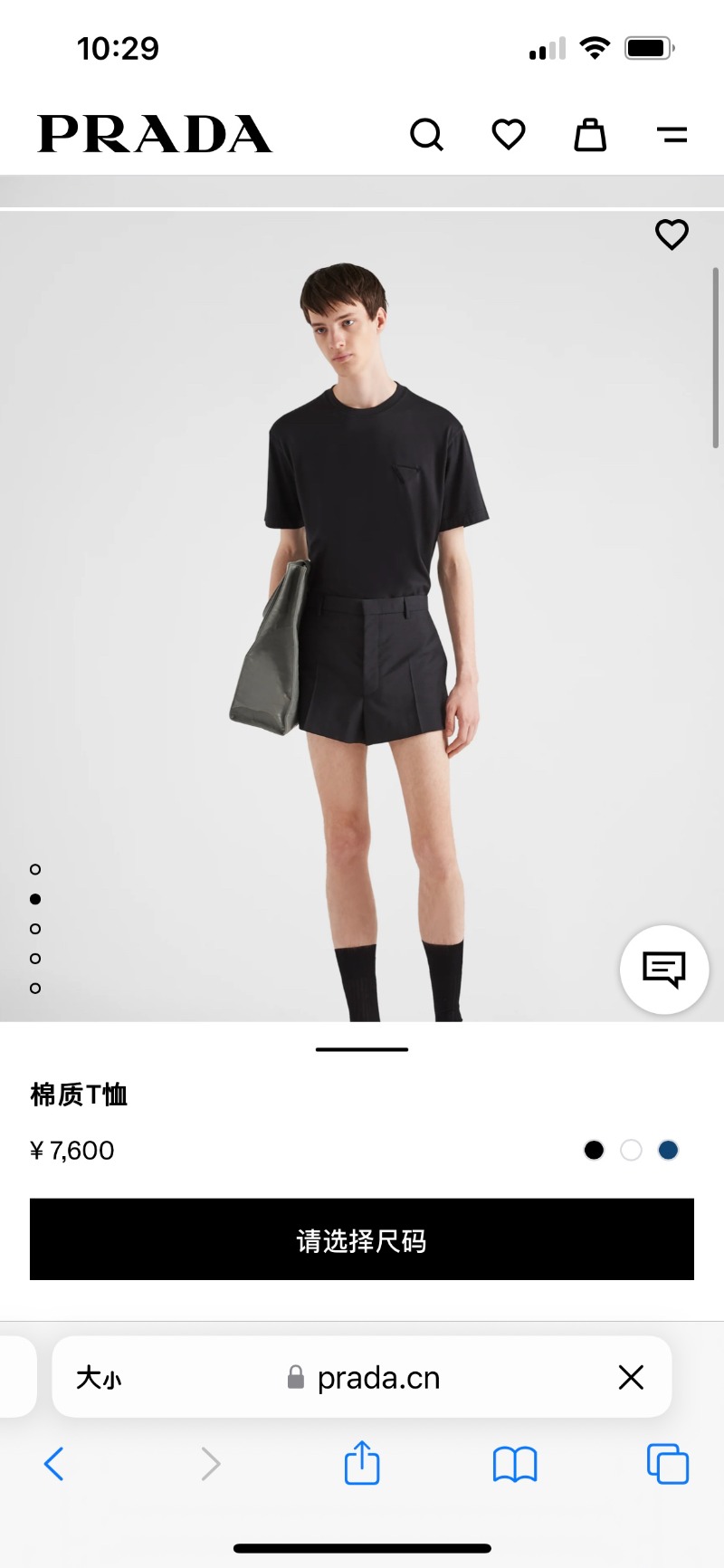Open the search icon in Prada header

[x=426, y=135]
